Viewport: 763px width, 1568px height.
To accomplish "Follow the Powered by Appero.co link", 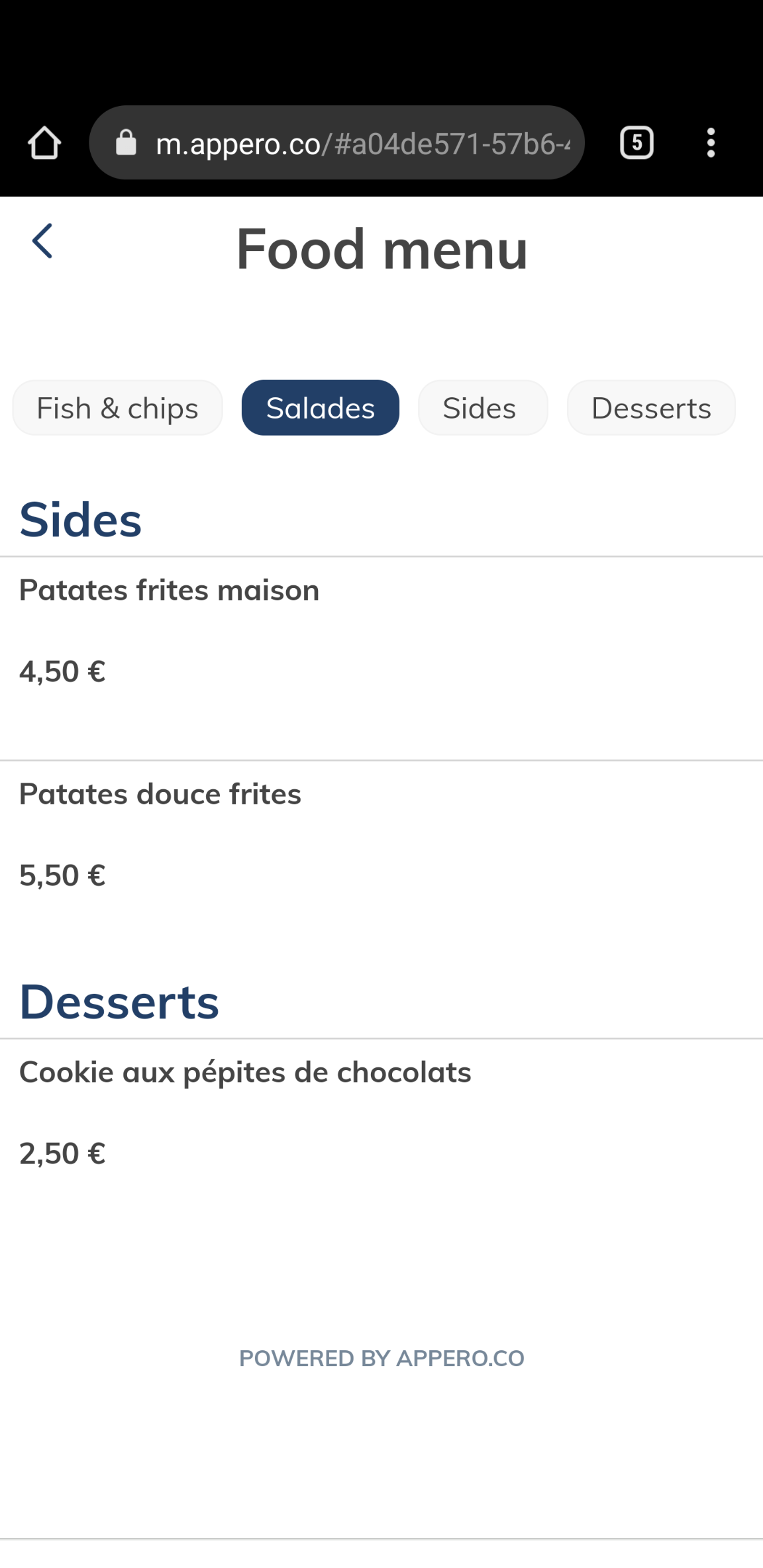I will (x=381, y=1358).
